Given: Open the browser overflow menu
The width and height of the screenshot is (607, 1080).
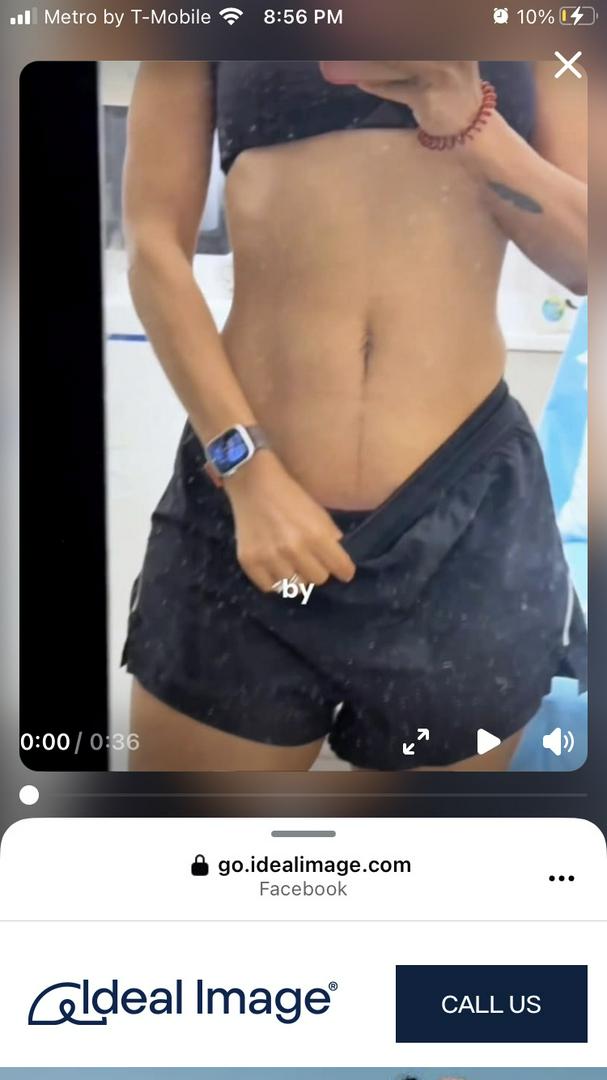Looking at the screenshot, I should pyautogui.click(x=561, y=878).
